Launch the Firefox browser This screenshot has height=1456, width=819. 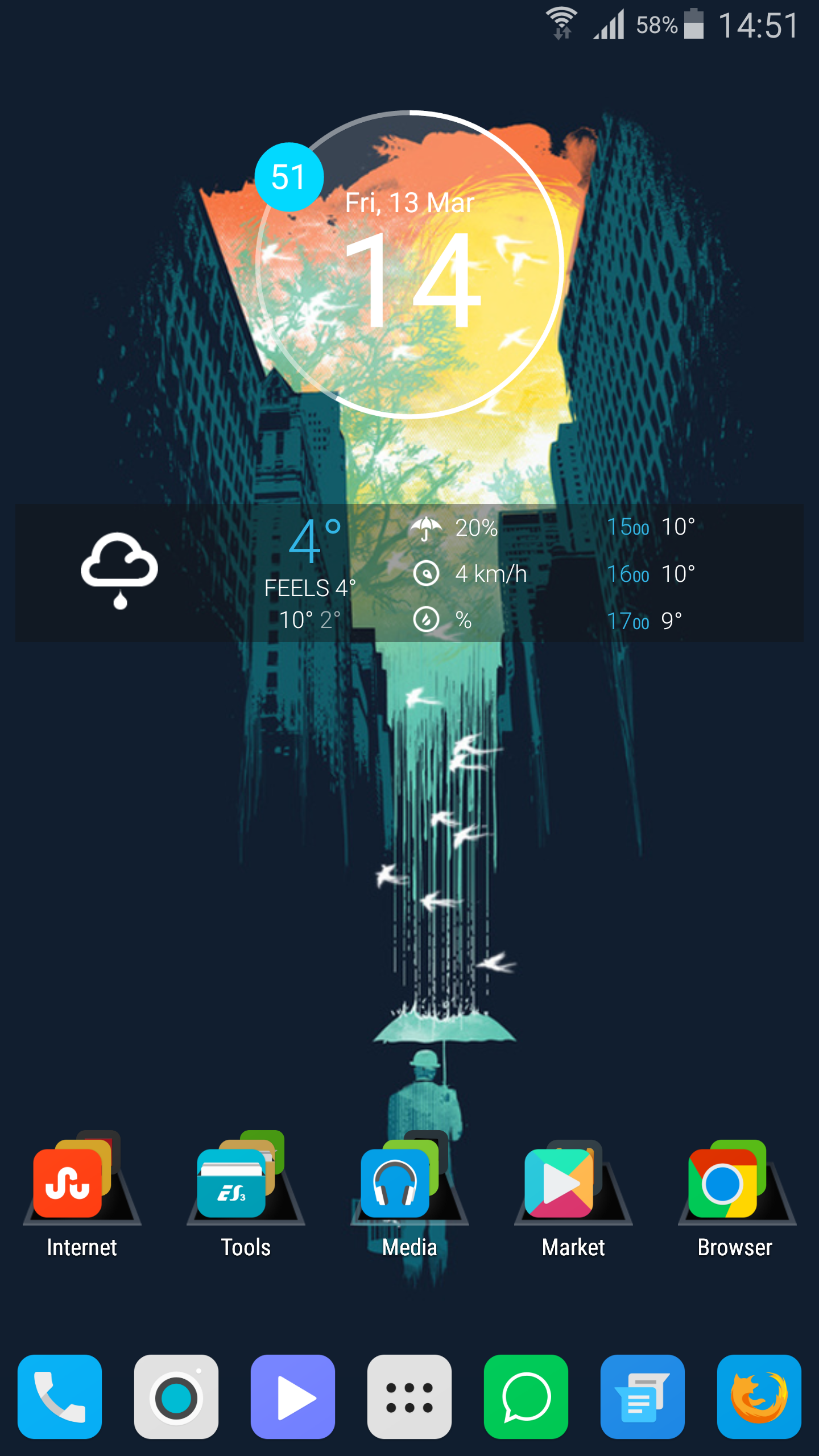(x=759, y=1396)
